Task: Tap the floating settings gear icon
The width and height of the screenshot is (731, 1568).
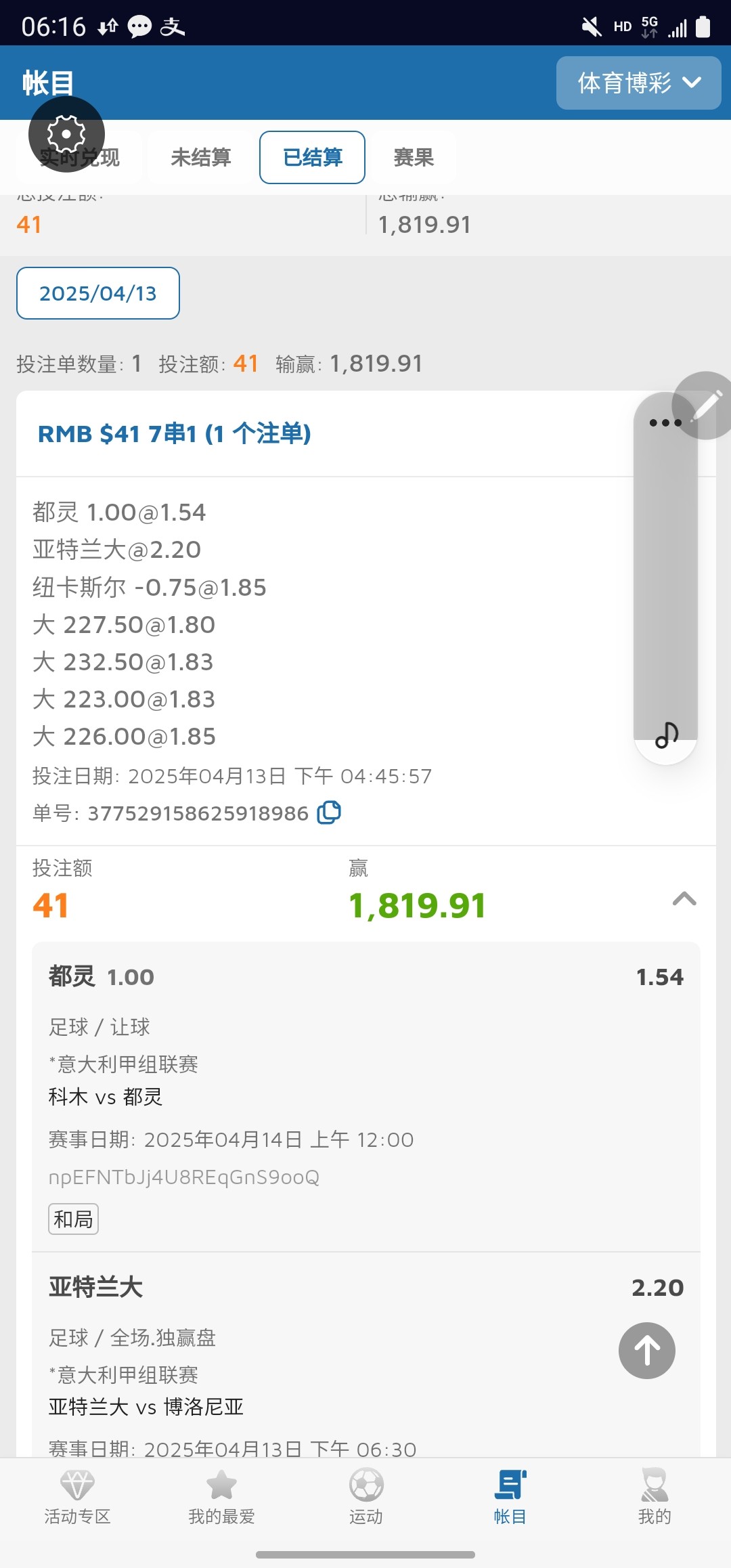Action: click(x=66, y=134)
